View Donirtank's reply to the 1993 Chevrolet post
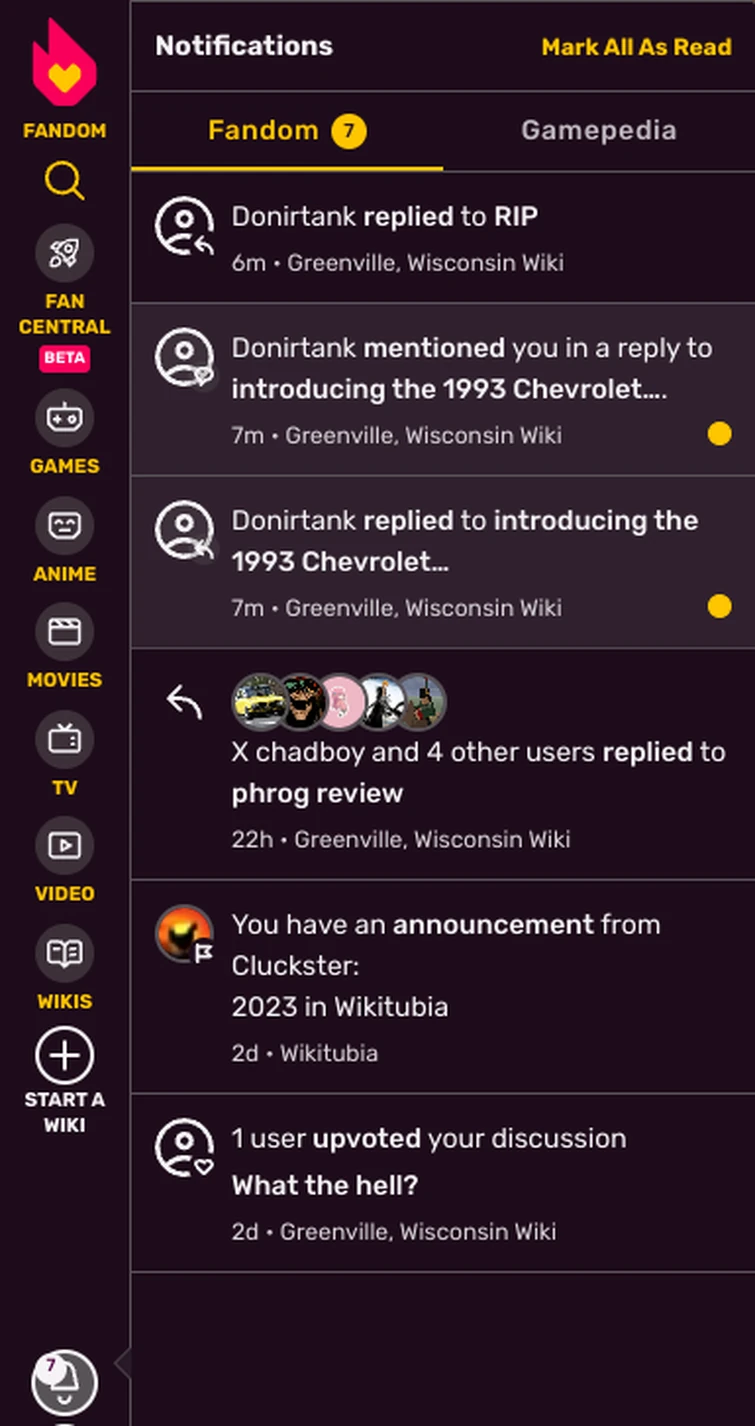The width and height of the screenshot is (755, 1426). (x=440, y=562)
